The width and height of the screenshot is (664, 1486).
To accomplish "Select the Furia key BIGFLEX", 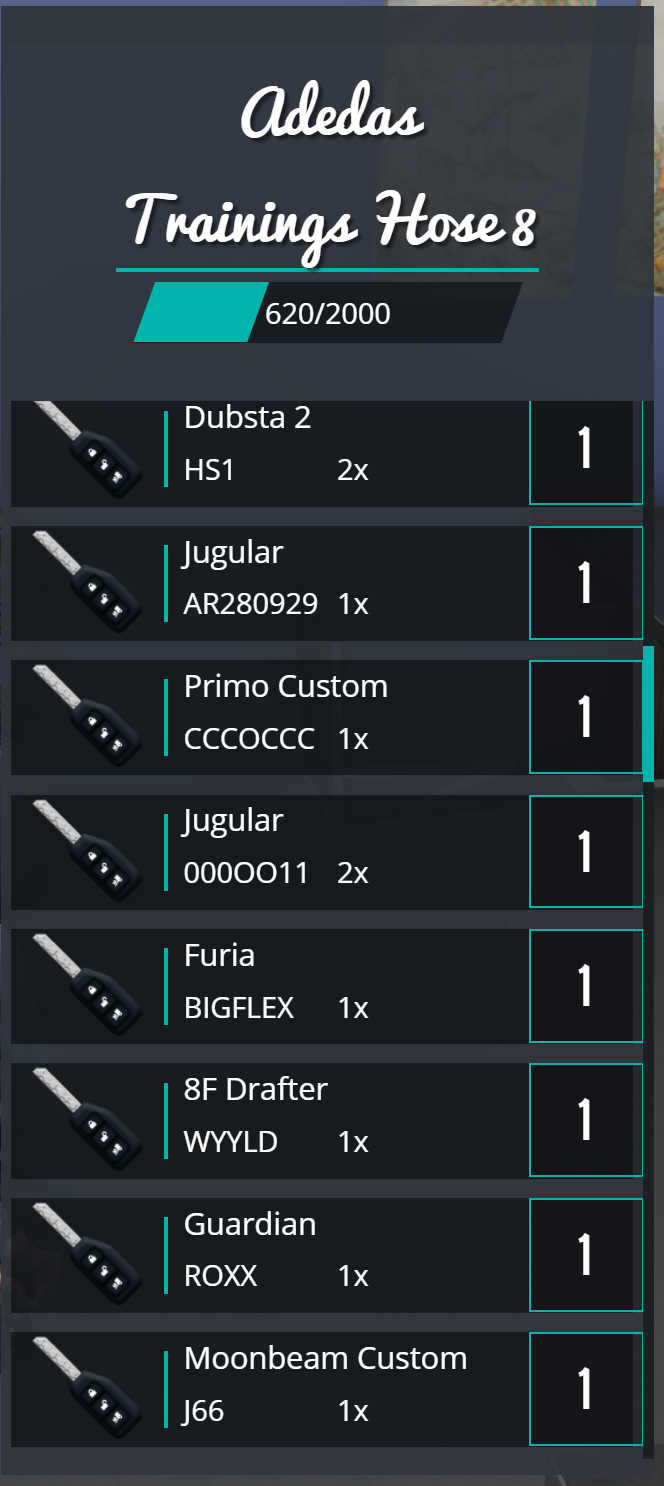I will [x=270, y=986].
